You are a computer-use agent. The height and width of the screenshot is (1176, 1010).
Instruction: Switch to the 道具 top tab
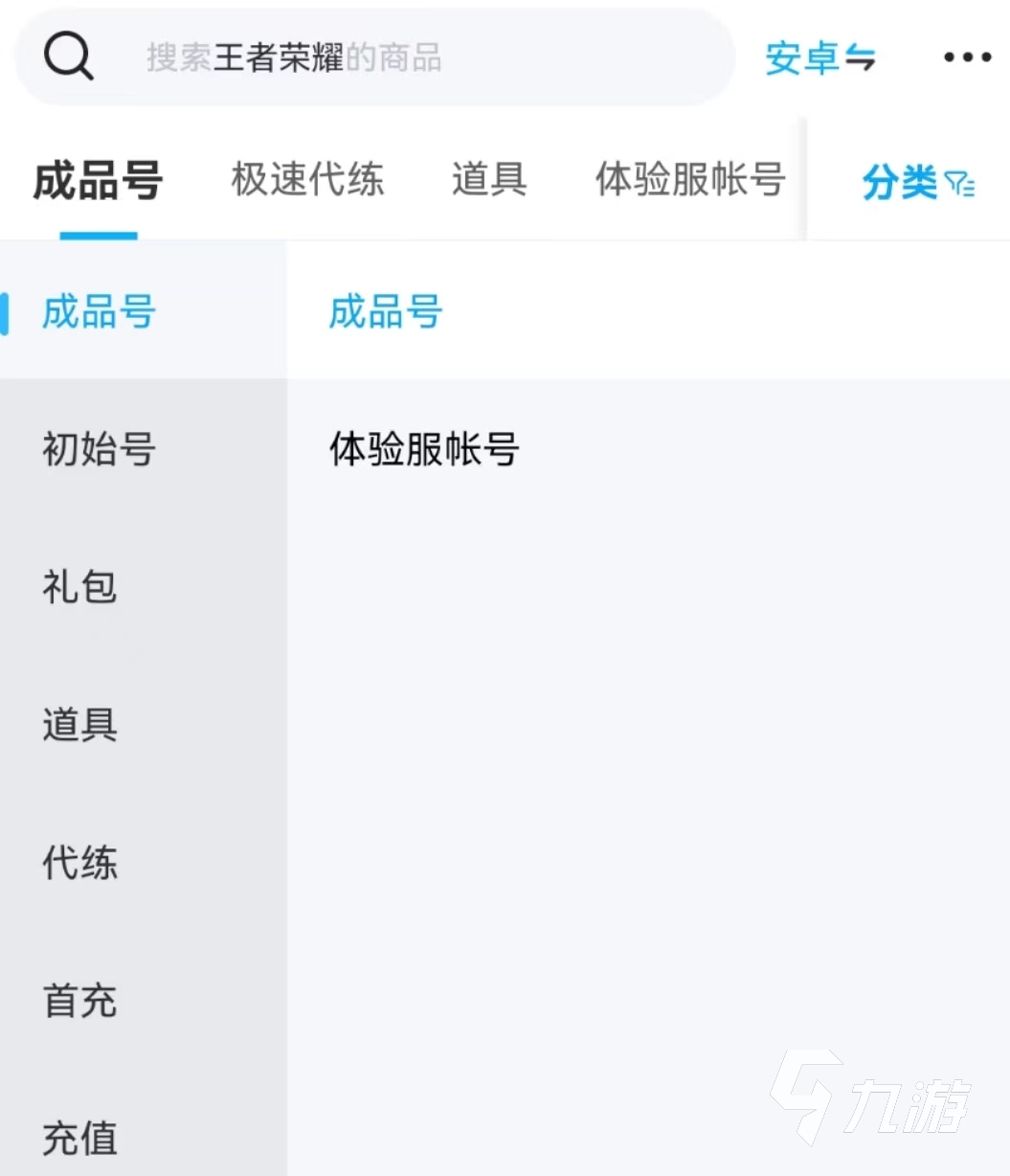489,179
